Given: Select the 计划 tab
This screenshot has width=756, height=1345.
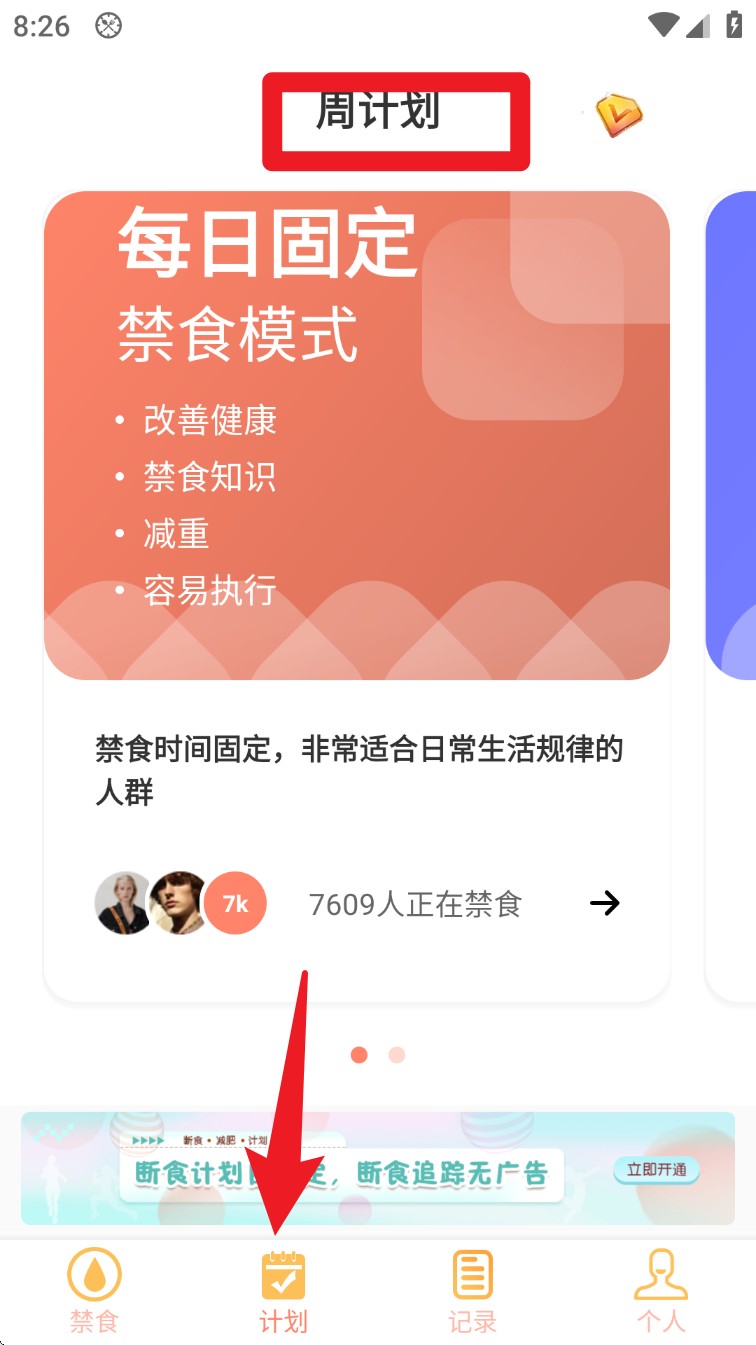Looking at the screenshot, I should (283, 1290).
